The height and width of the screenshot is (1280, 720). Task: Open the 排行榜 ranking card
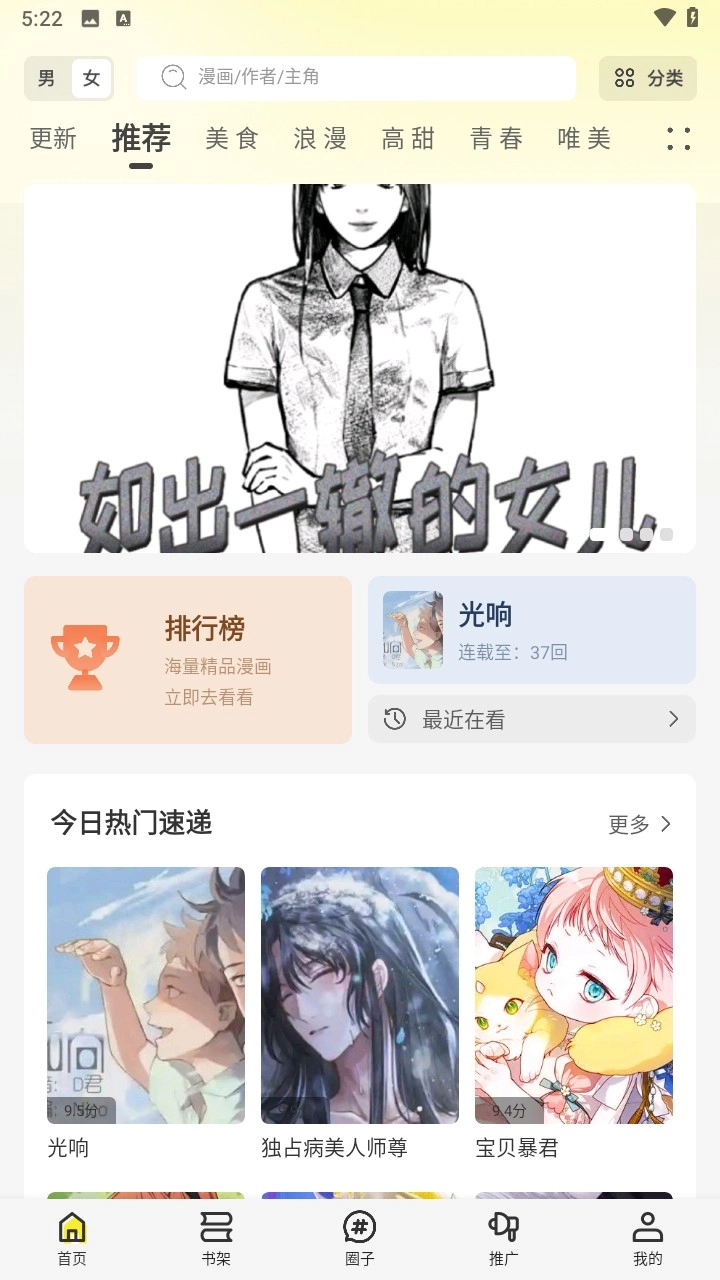(188, 659)
